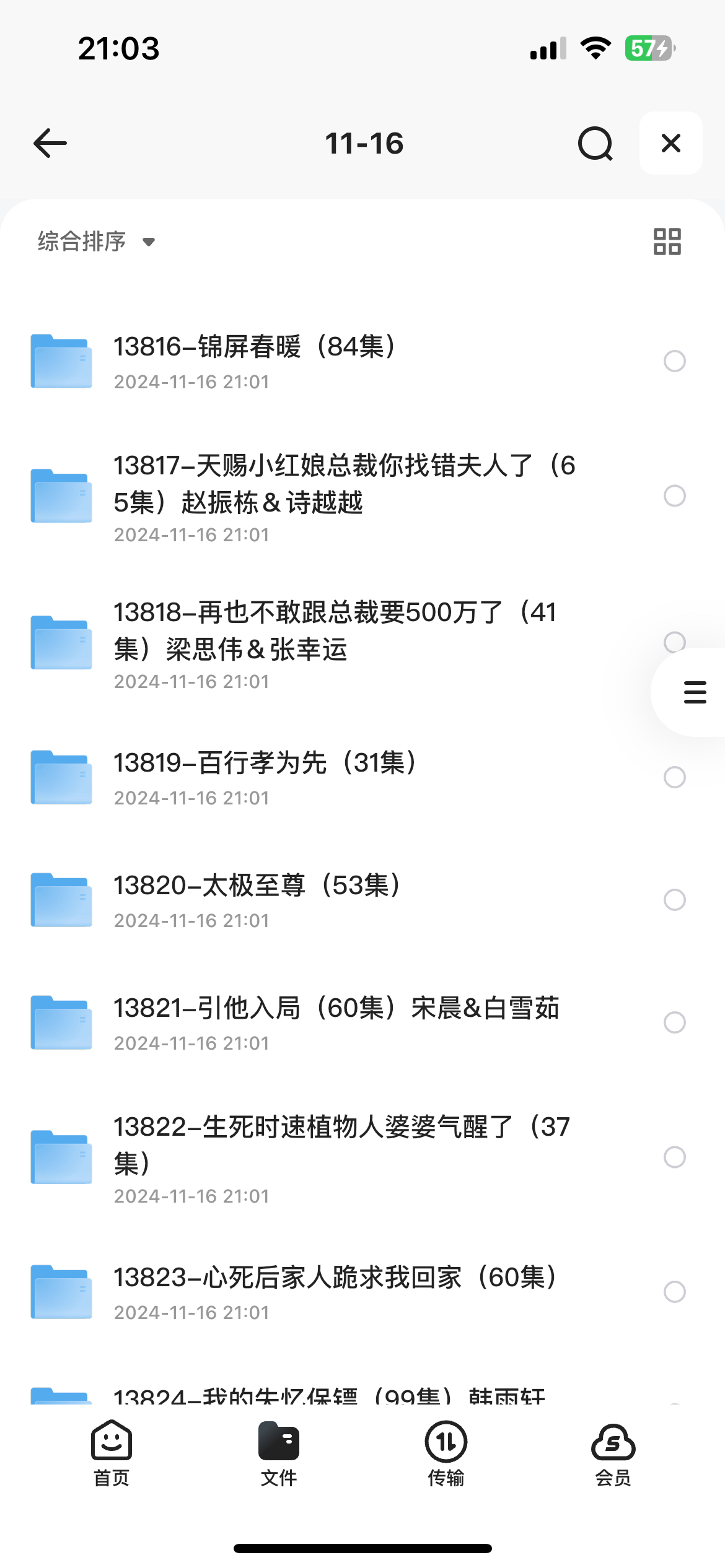Switch to grid view layout
The width and height of the screenshot is (725, 1568).
tap(667, 242)
